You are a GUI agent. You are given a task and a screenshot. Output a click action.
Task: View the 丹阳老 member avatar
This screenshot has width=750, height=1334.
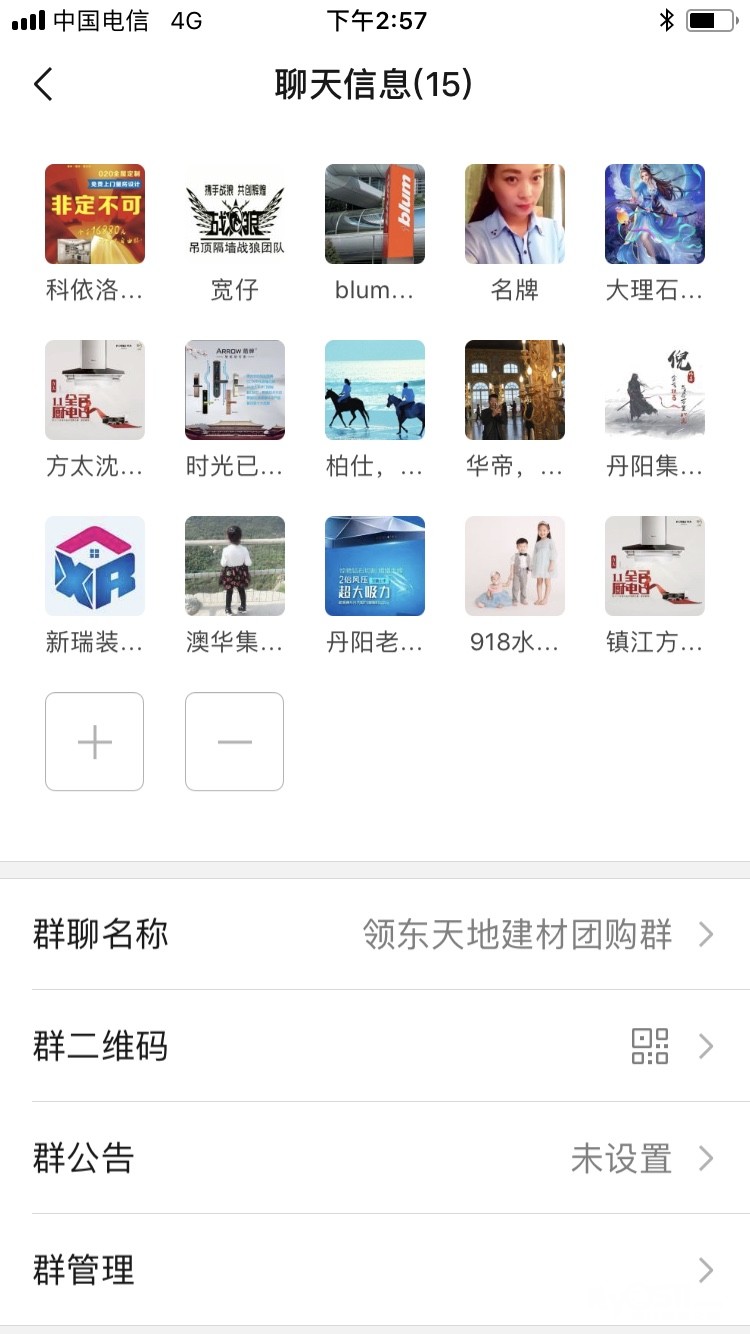375,566
